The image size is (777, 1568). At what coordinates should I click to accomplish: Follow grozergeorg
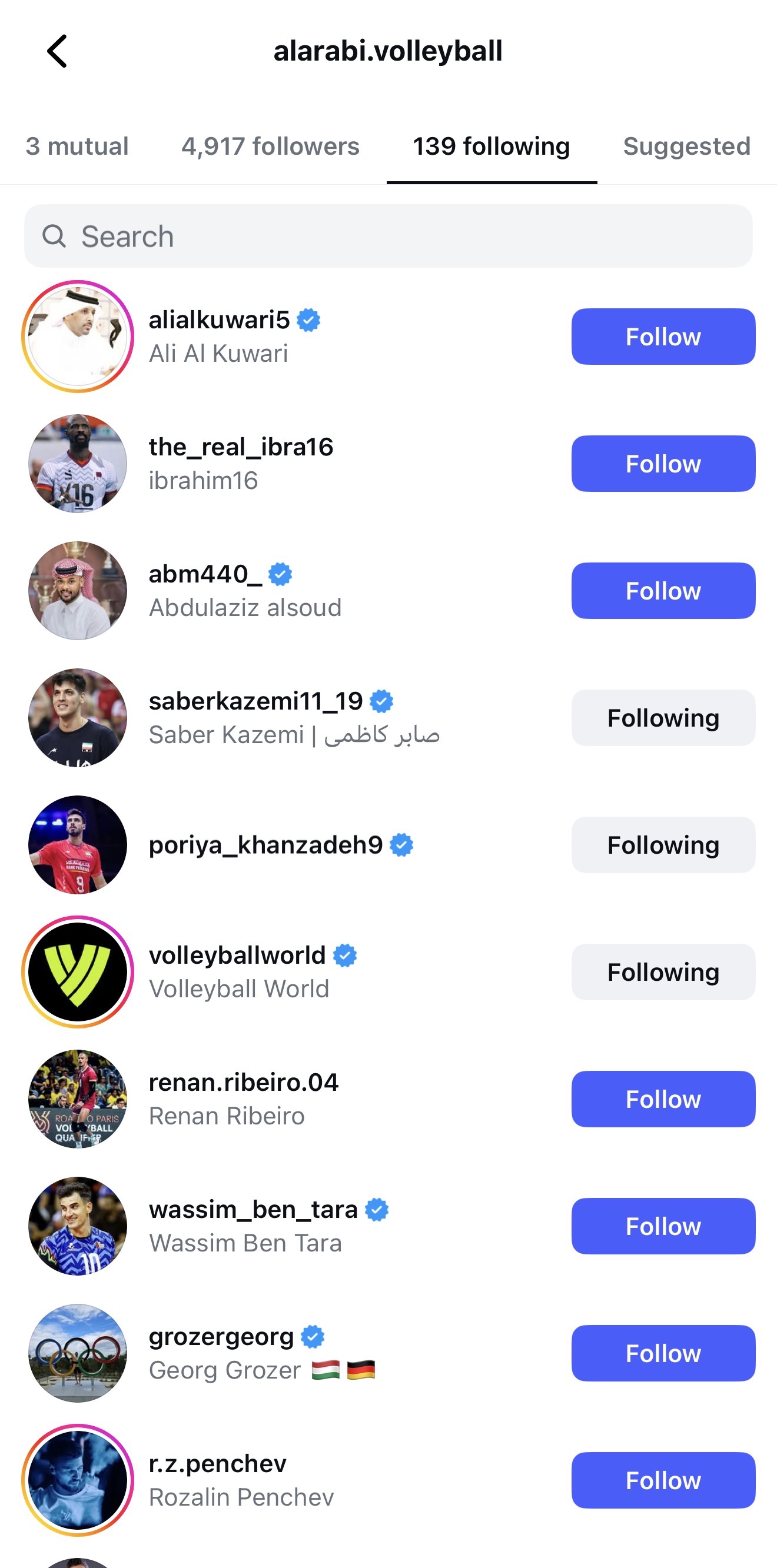point(663,1354)
